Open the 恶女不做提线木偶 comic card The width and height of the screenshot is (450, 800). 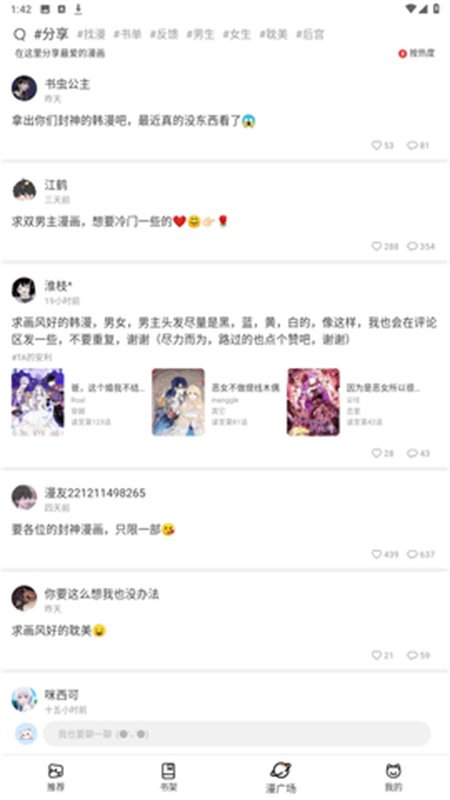216,402
